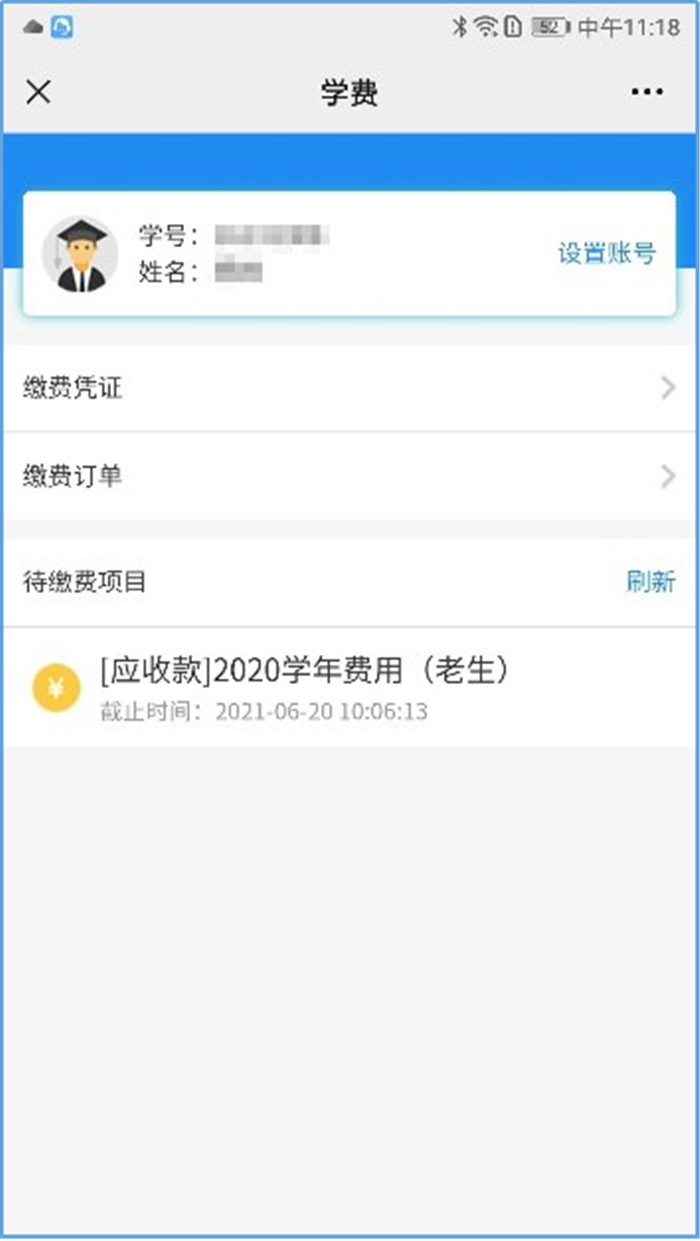This screenshot has height=1241, width=700.
Task: Tap 设置账号 to set up account
Action: pos(606,254)
